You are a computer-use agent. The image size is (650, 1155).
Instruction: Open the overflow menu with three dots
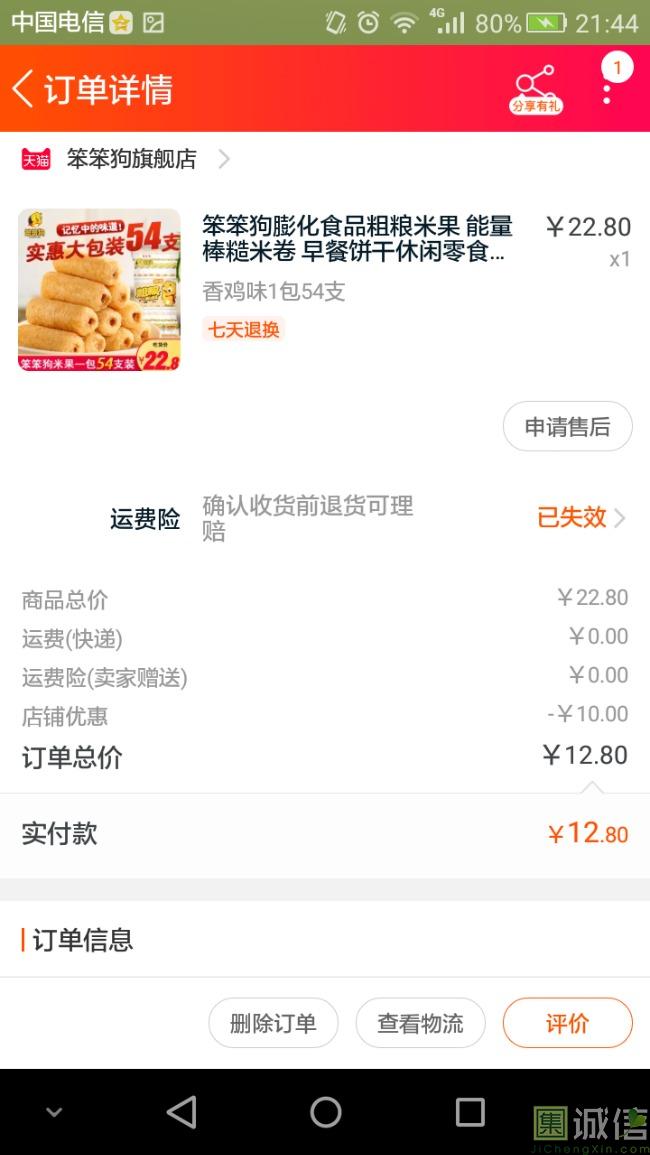click(606, 89)
